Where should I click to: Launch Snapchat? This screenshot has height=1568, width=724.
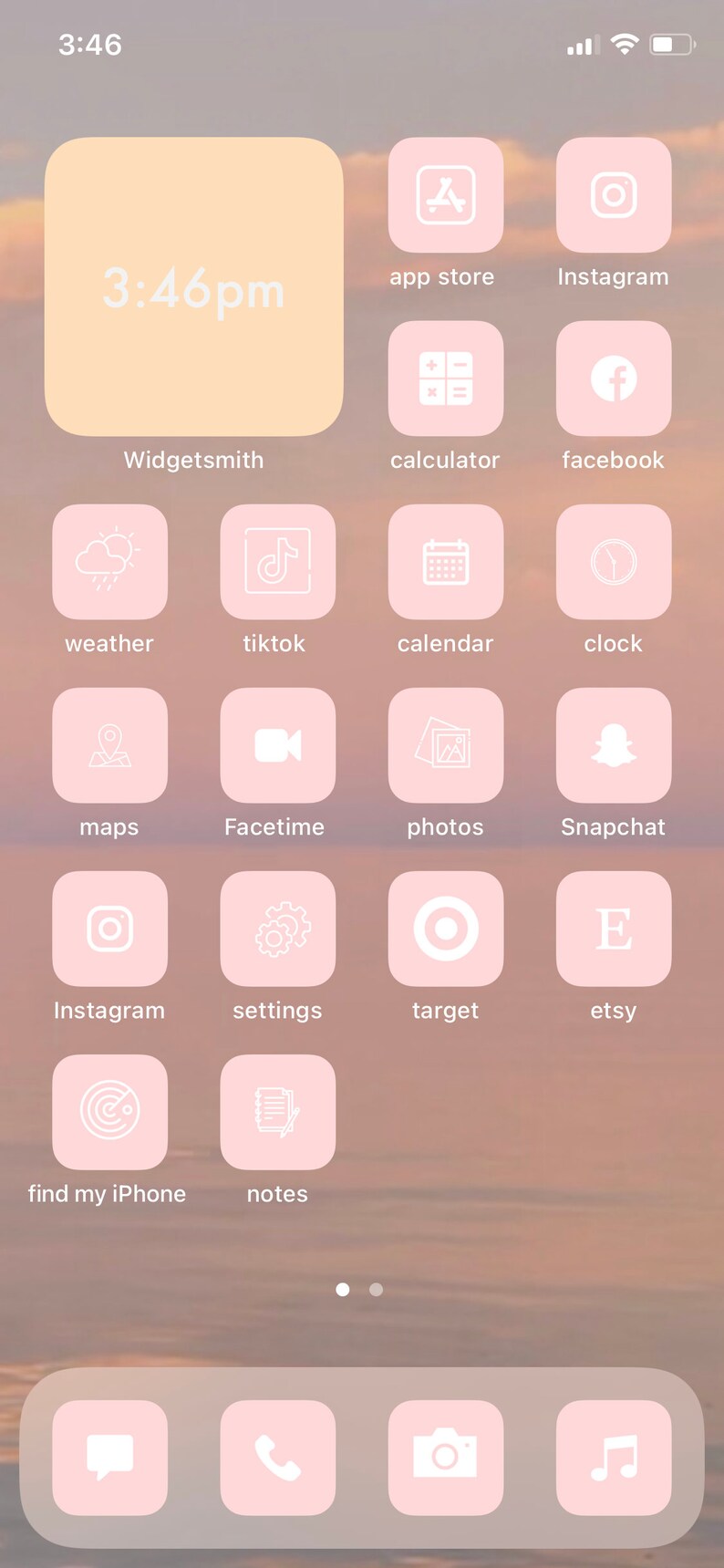[614, 745]
